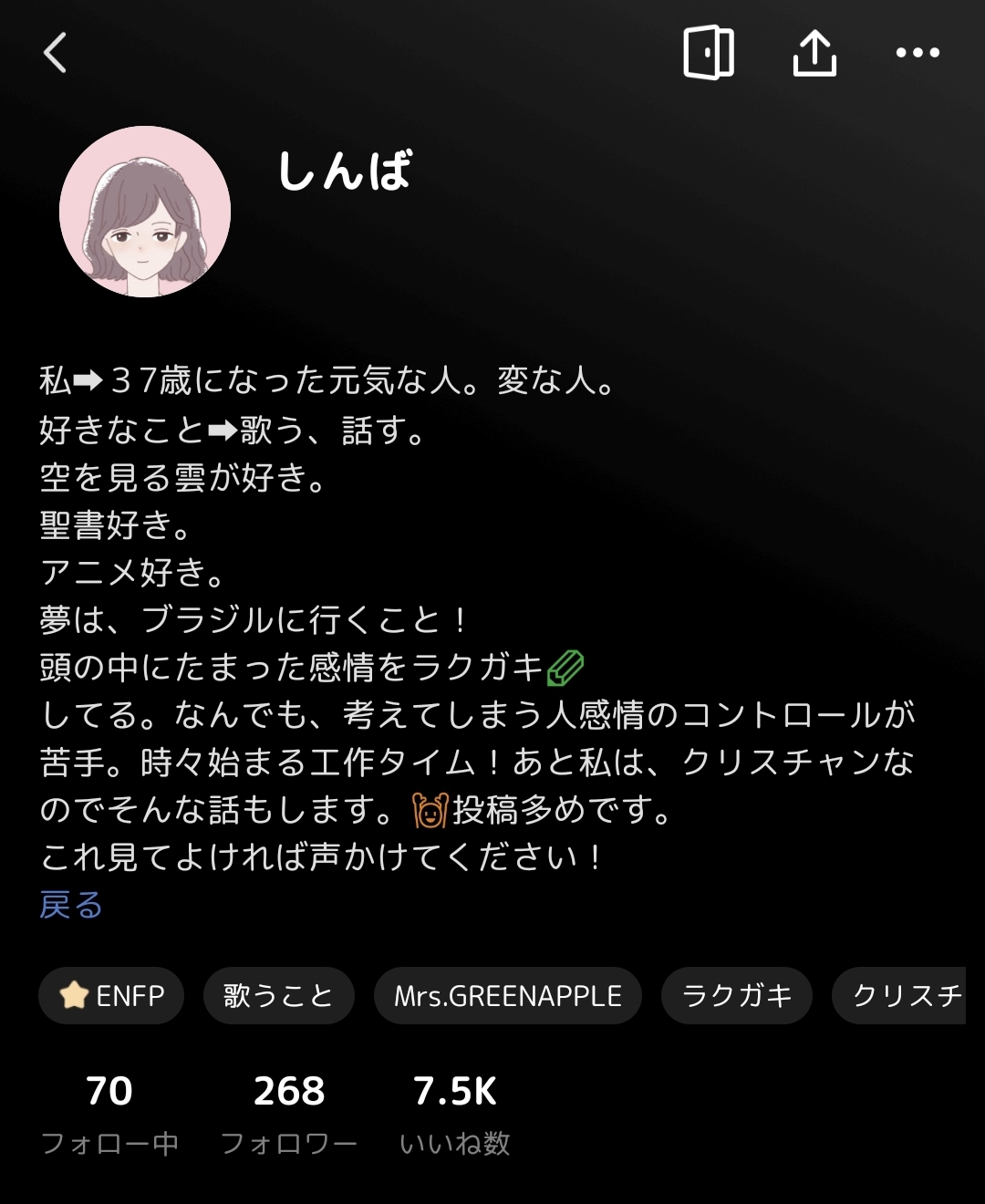Image resolution: width=985 pixels, height=1204 pixels.
Task: Choose the ラクガキ tag
Action: 736,995
